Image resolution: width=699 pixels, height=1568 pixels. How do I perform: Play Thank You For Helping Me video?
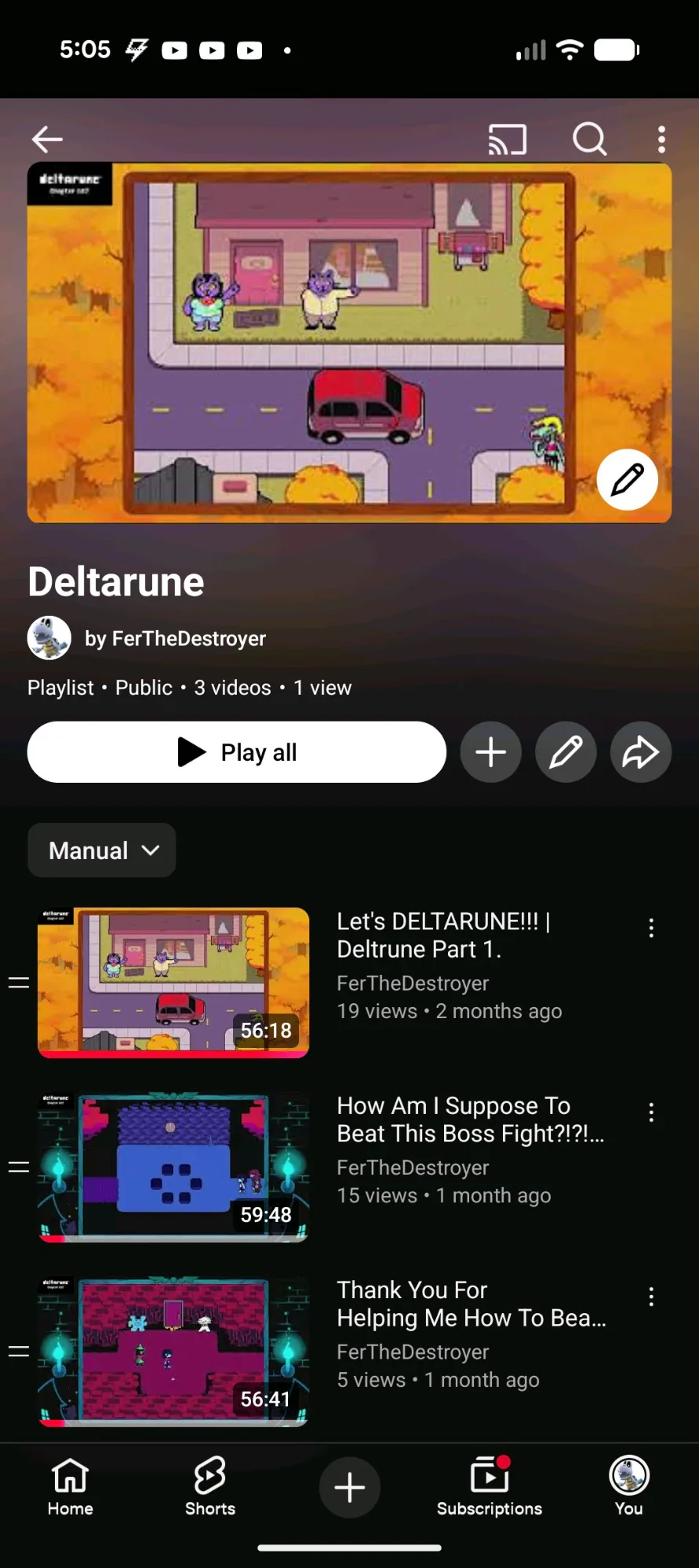pos(173,1351)
